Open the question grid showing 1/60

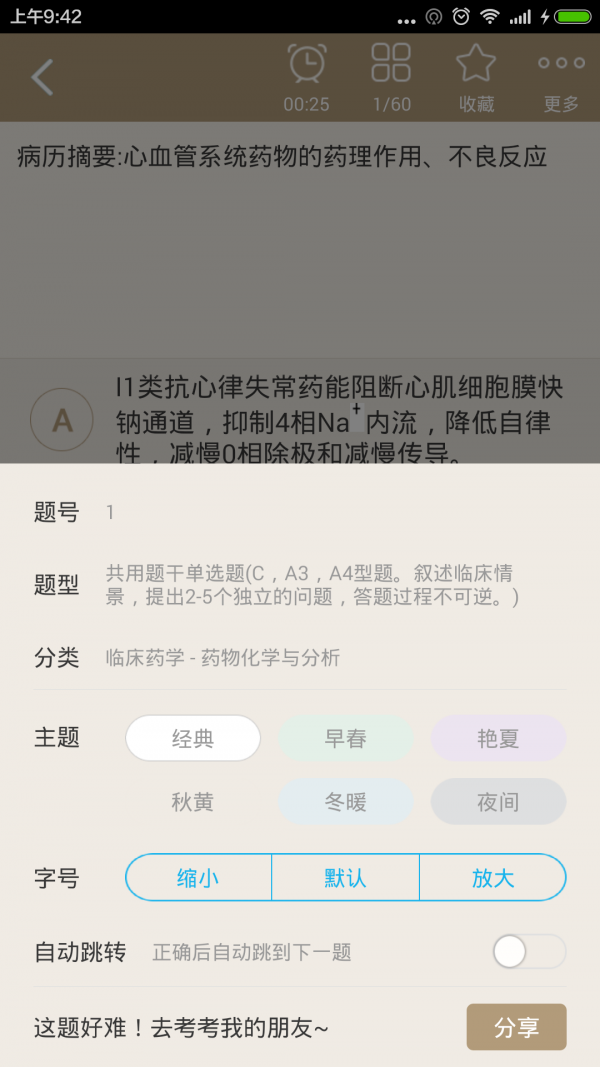point(391,75)
